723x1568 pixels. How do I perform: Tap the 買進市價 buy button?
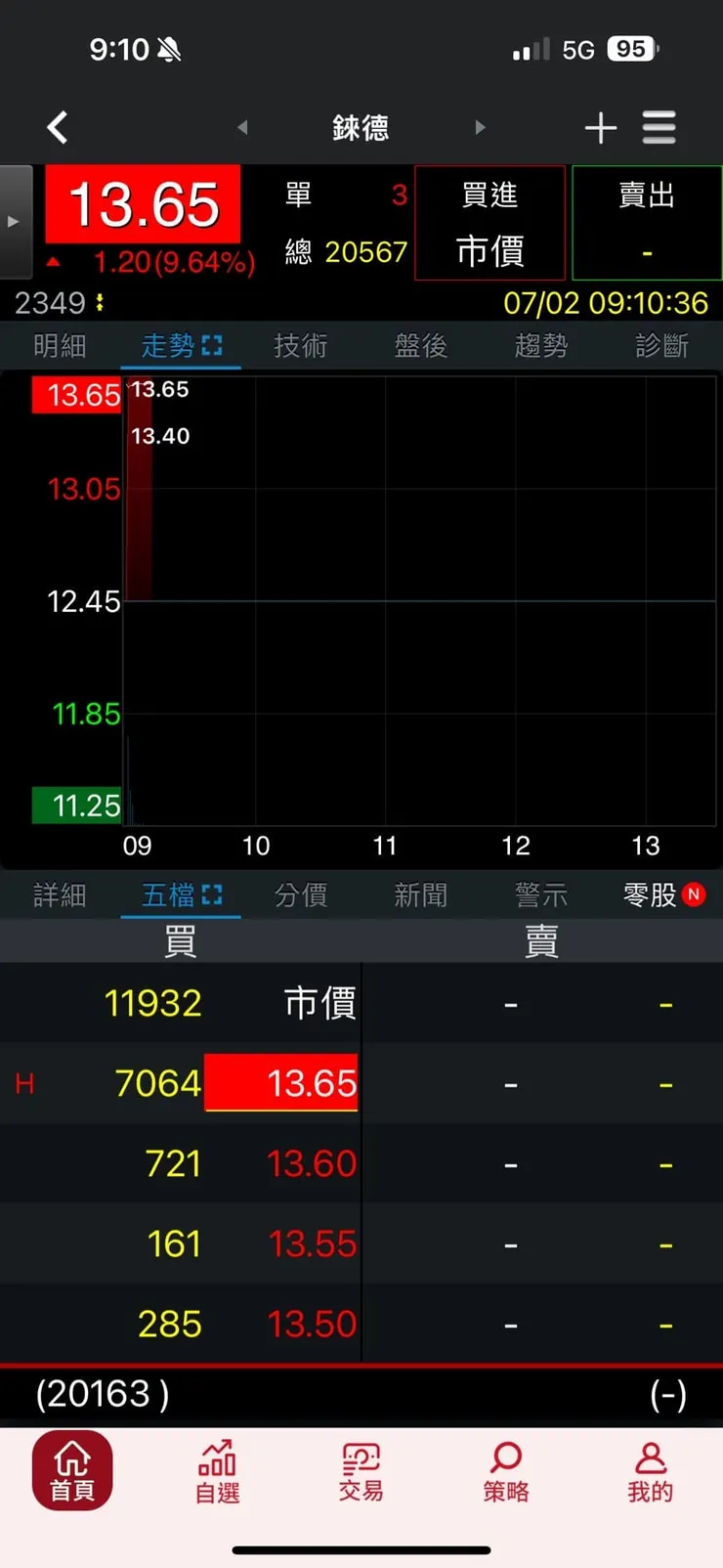point(489,223)
